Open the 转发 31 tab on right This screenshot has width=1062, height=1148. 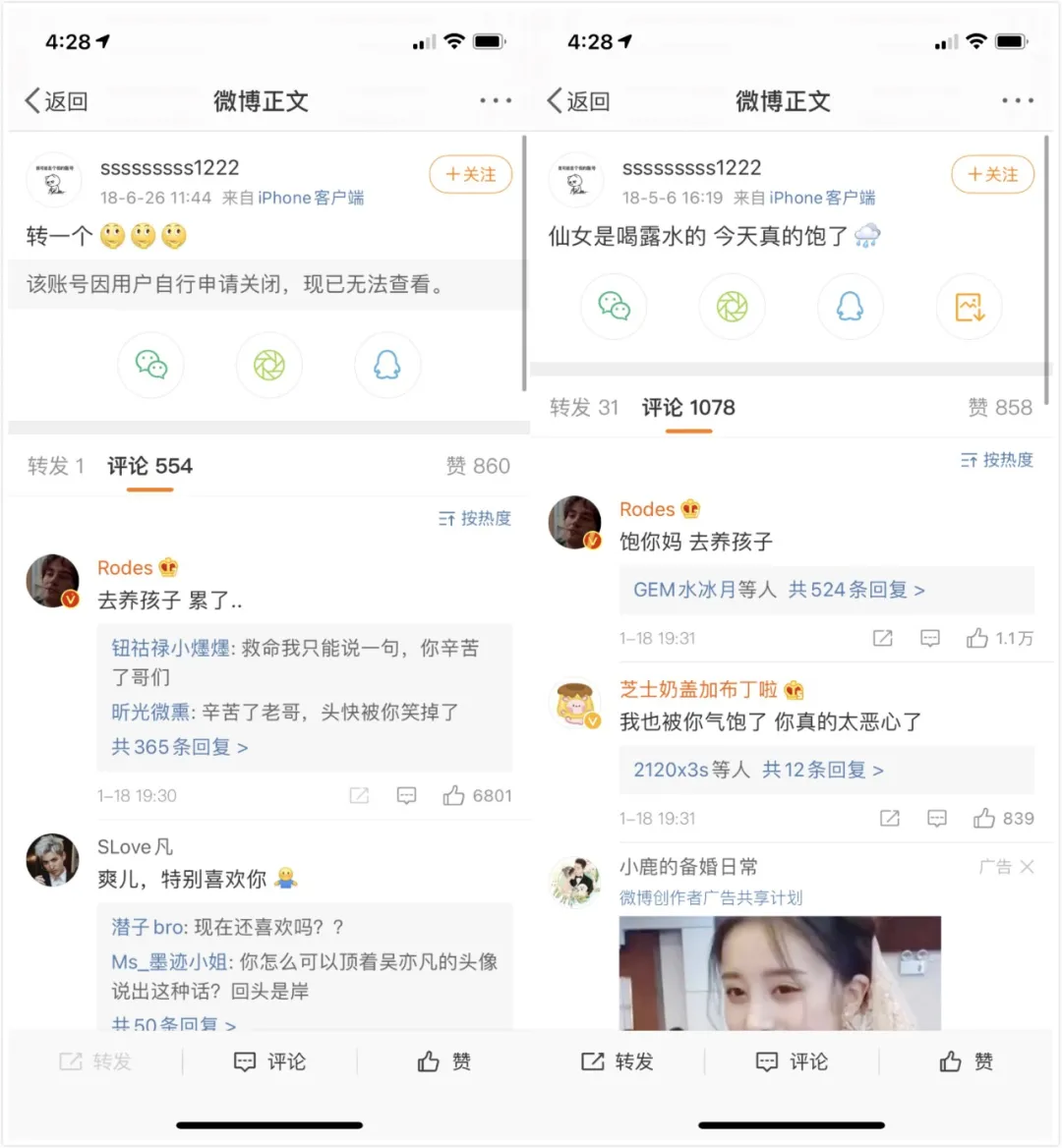(584, 407)
